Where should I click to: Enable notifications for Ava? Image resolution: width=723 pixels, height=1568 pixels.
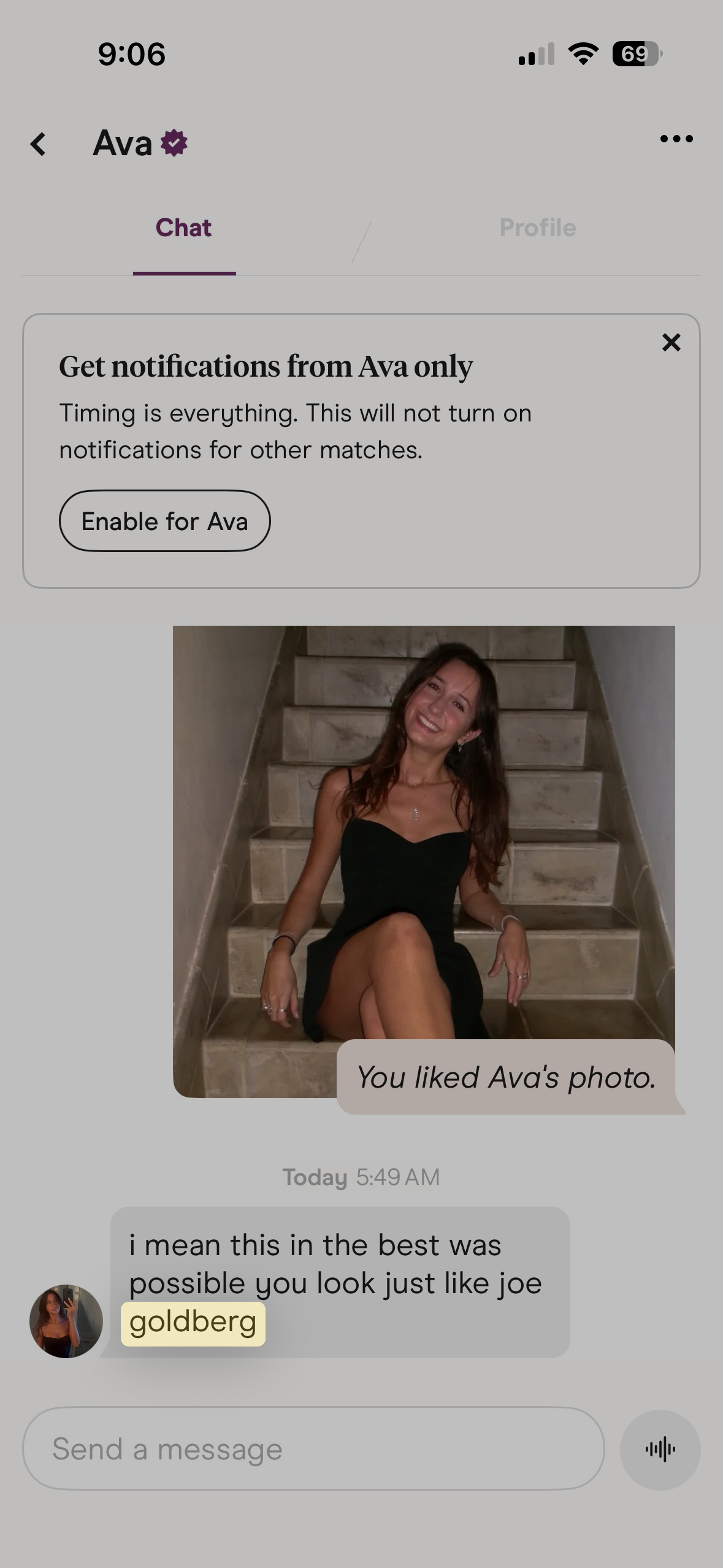164,521
